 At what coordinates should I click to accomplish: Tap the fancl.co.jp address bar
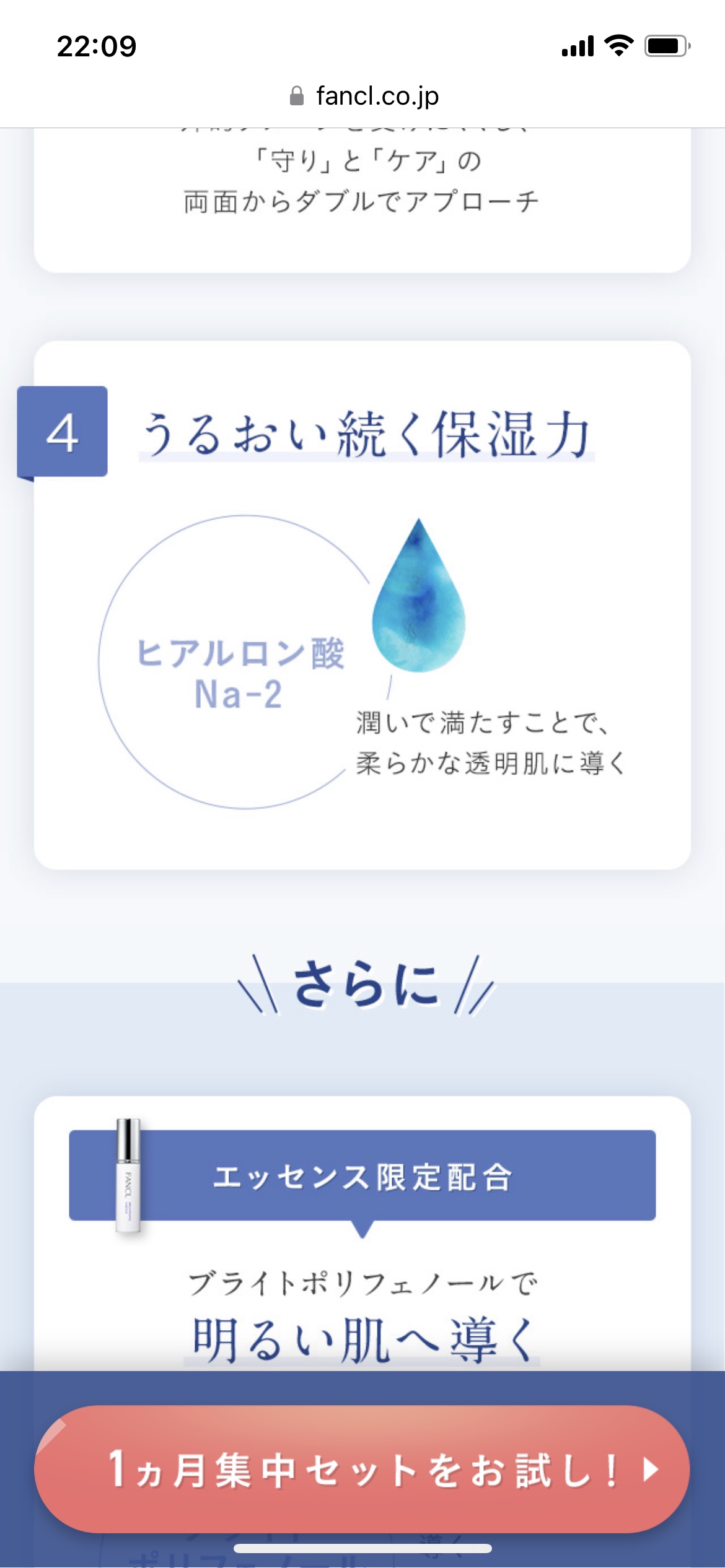(x=364, y=96)
